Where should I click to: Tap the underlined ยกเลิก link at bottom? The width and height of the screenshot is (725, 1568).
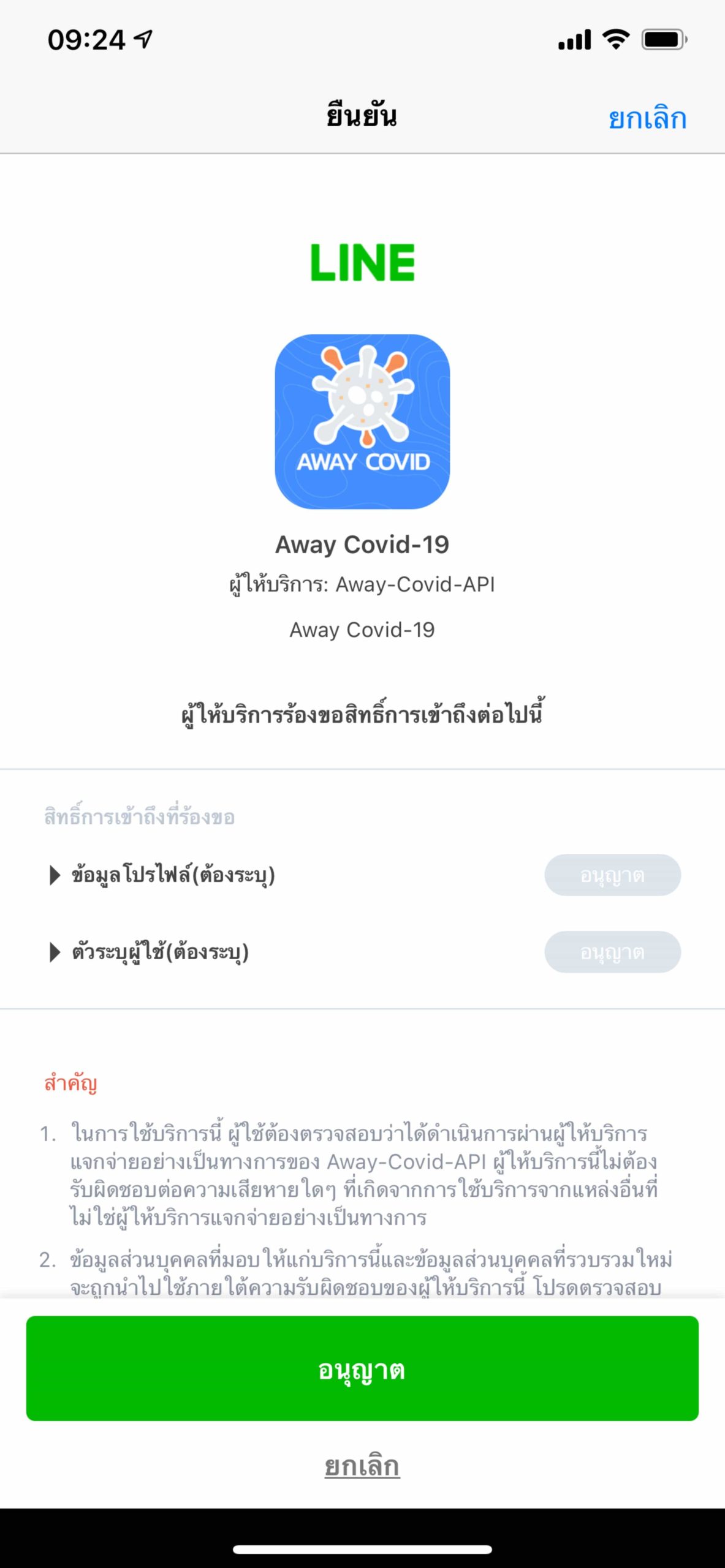click(362, 1466)
